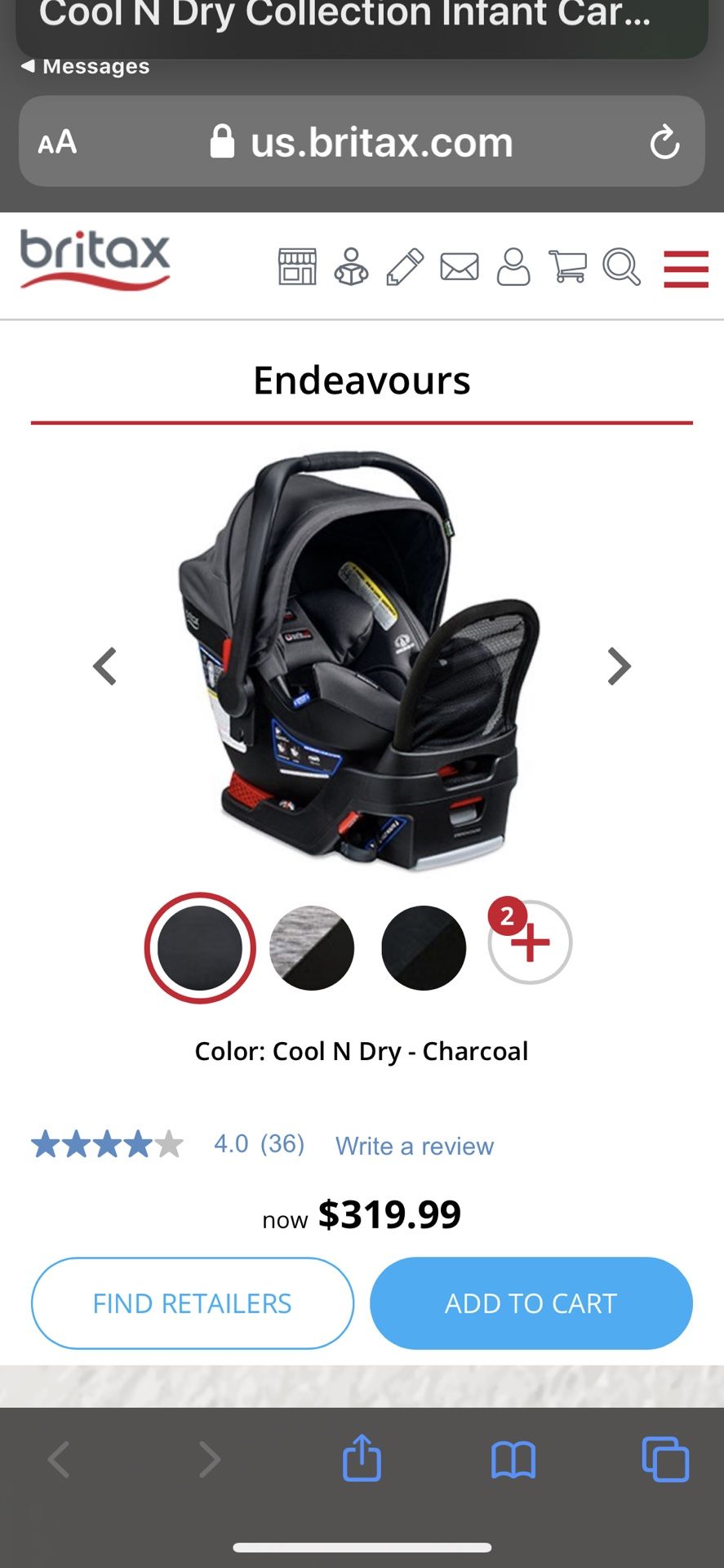
Task: Tap Find Retailers button
Action: pos(193,1303)
